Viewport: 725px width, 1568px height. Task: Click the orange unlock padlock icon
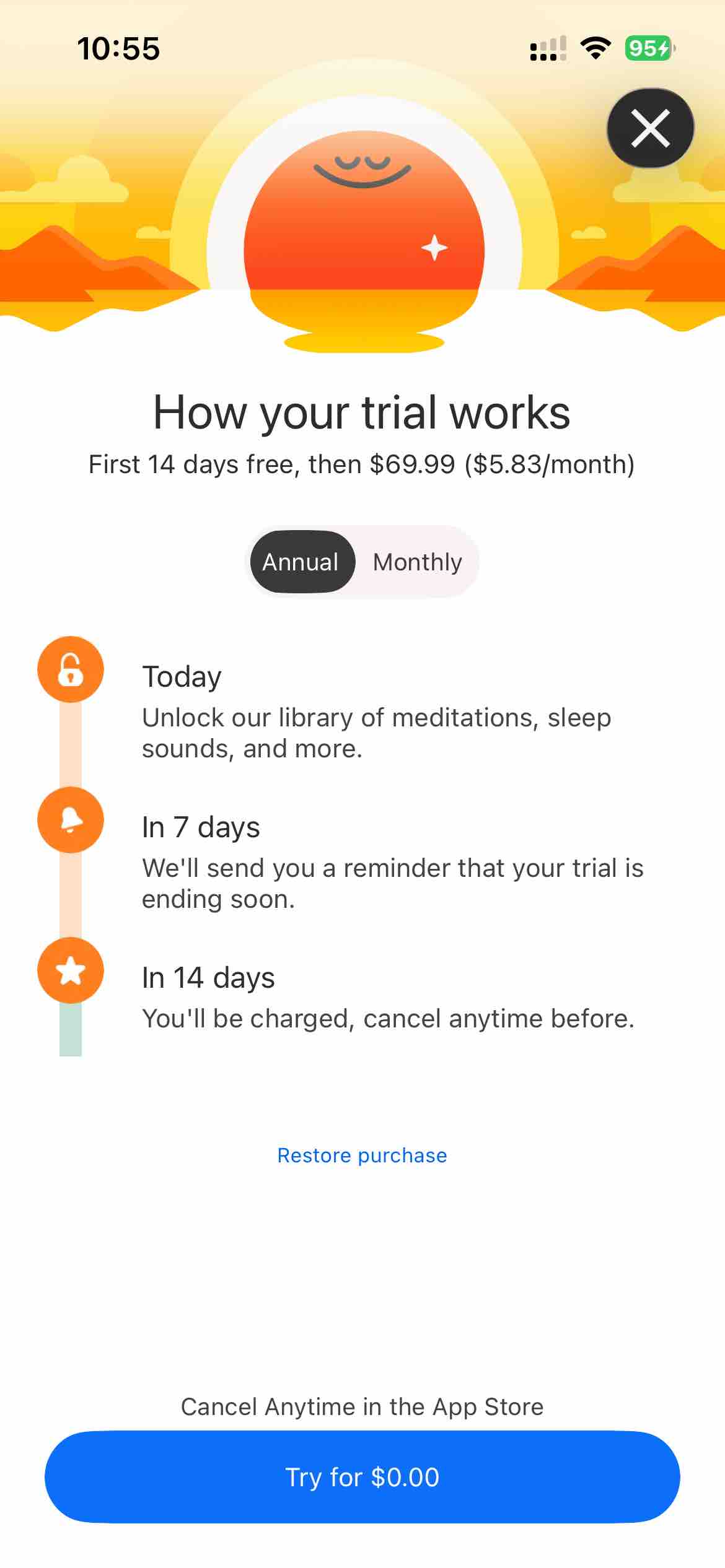70,669
